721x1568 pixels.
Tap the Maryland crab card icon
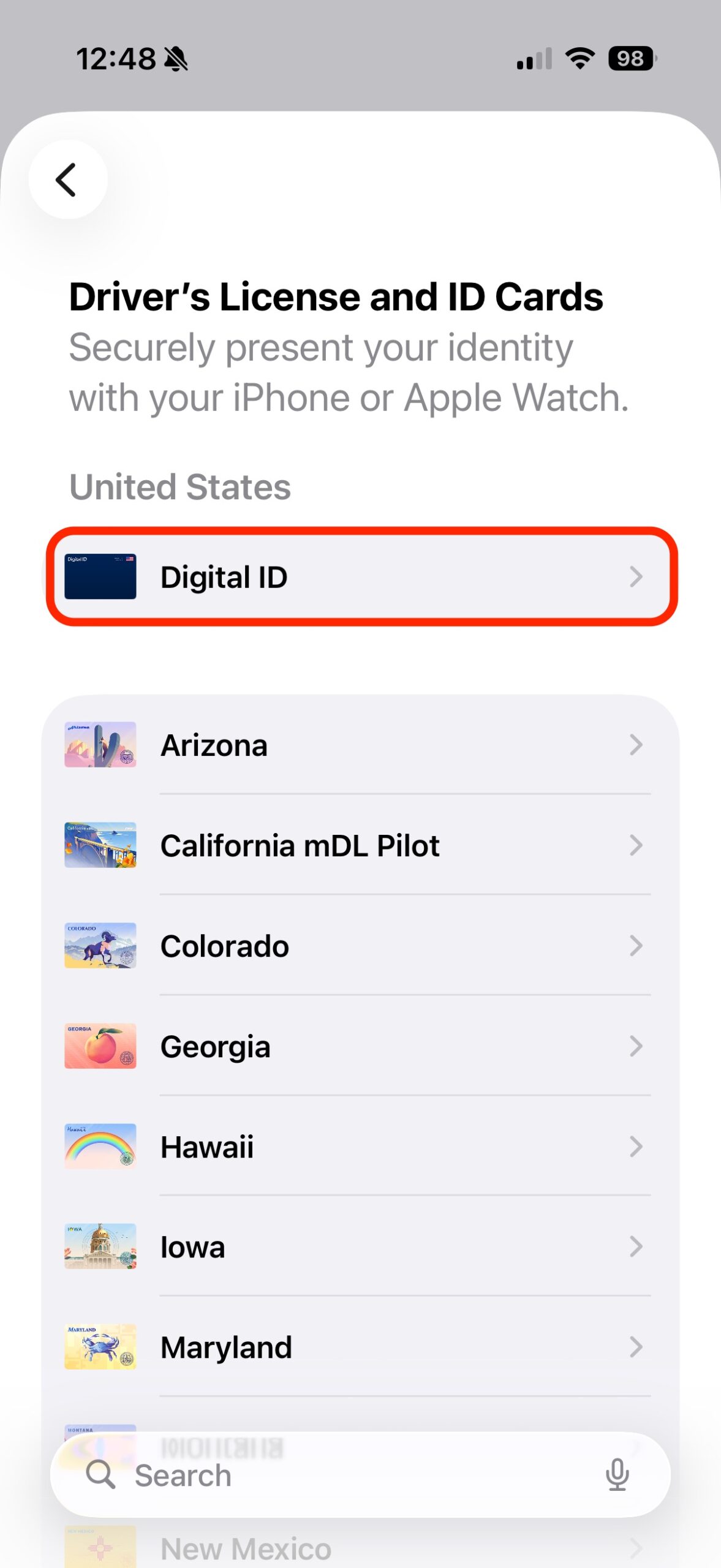point(100,1347)
